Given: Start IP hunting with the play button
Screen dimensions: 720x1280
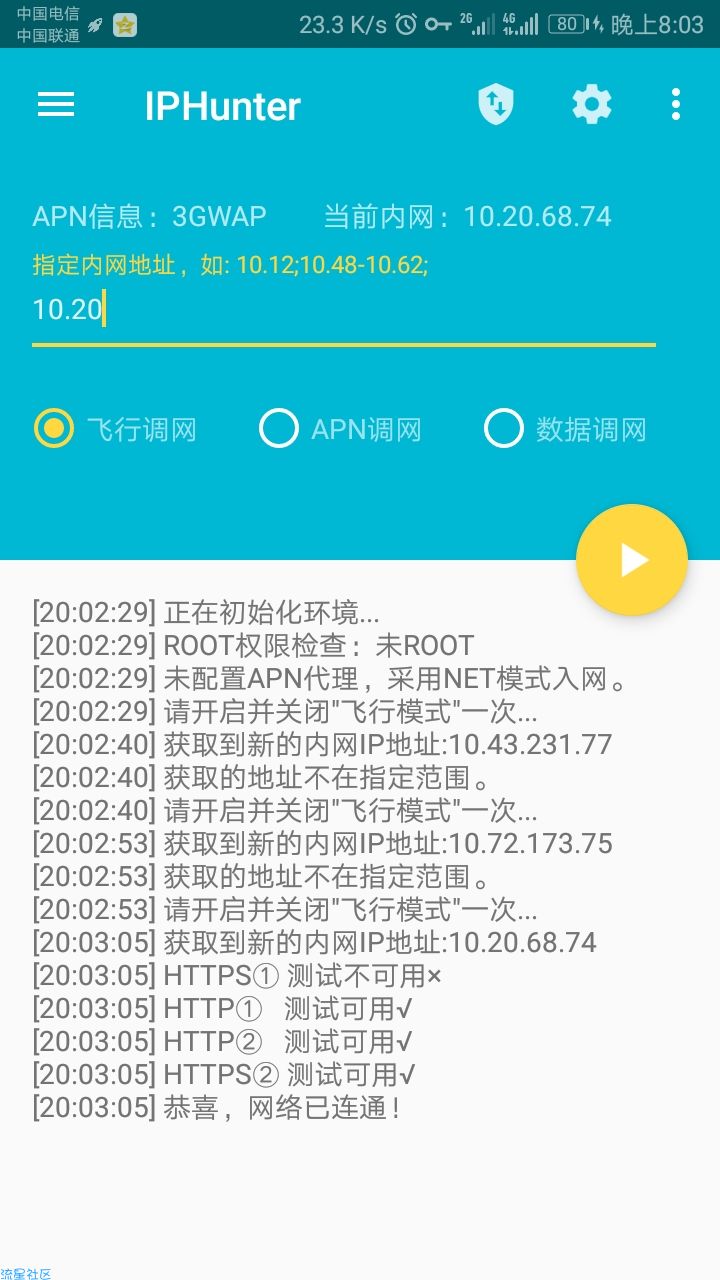Looking at the screenshot, I should click(632, 560).
